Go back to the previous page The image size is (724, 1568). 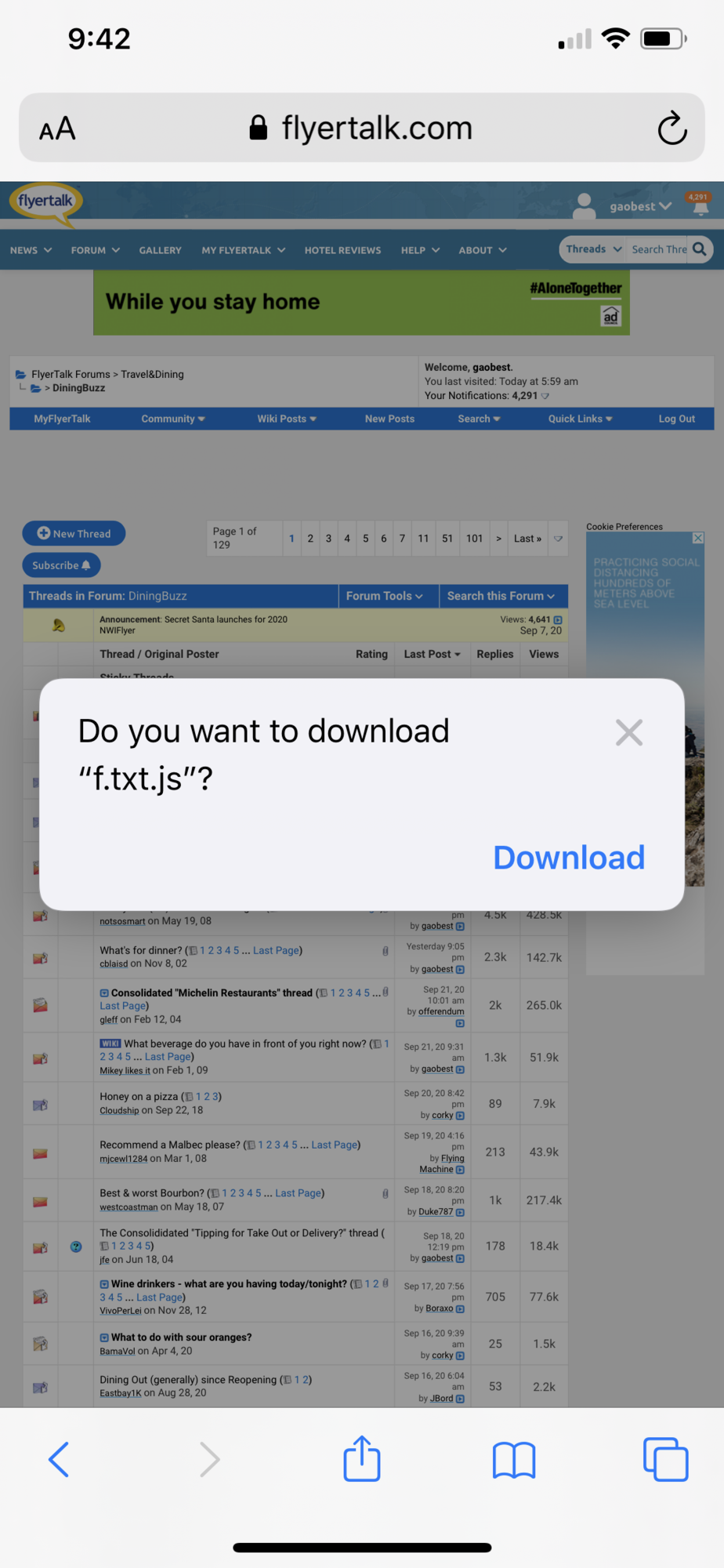(60, 1459)
